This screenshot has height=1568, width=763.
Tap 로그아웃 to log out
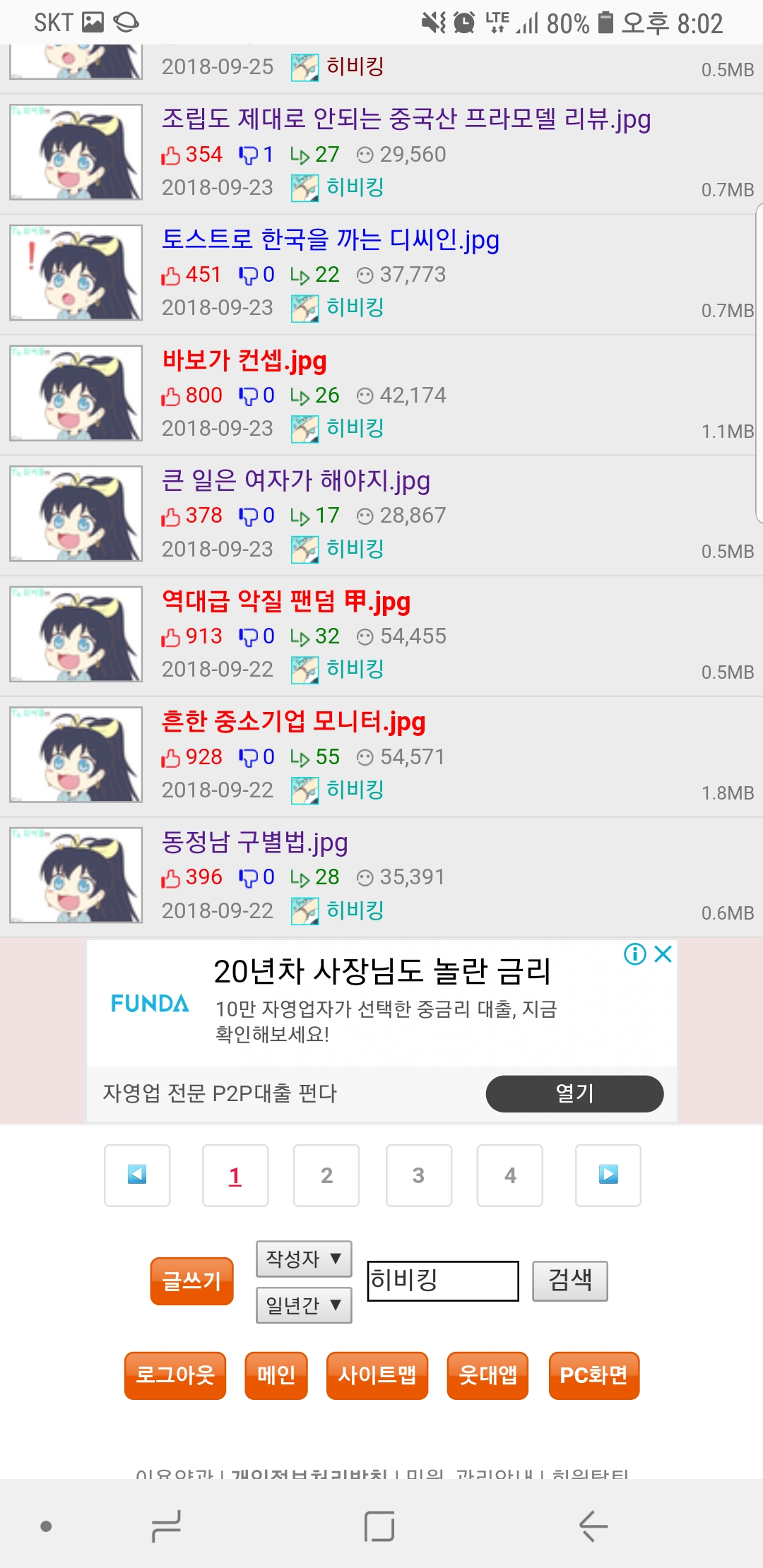click(175, 1375)
